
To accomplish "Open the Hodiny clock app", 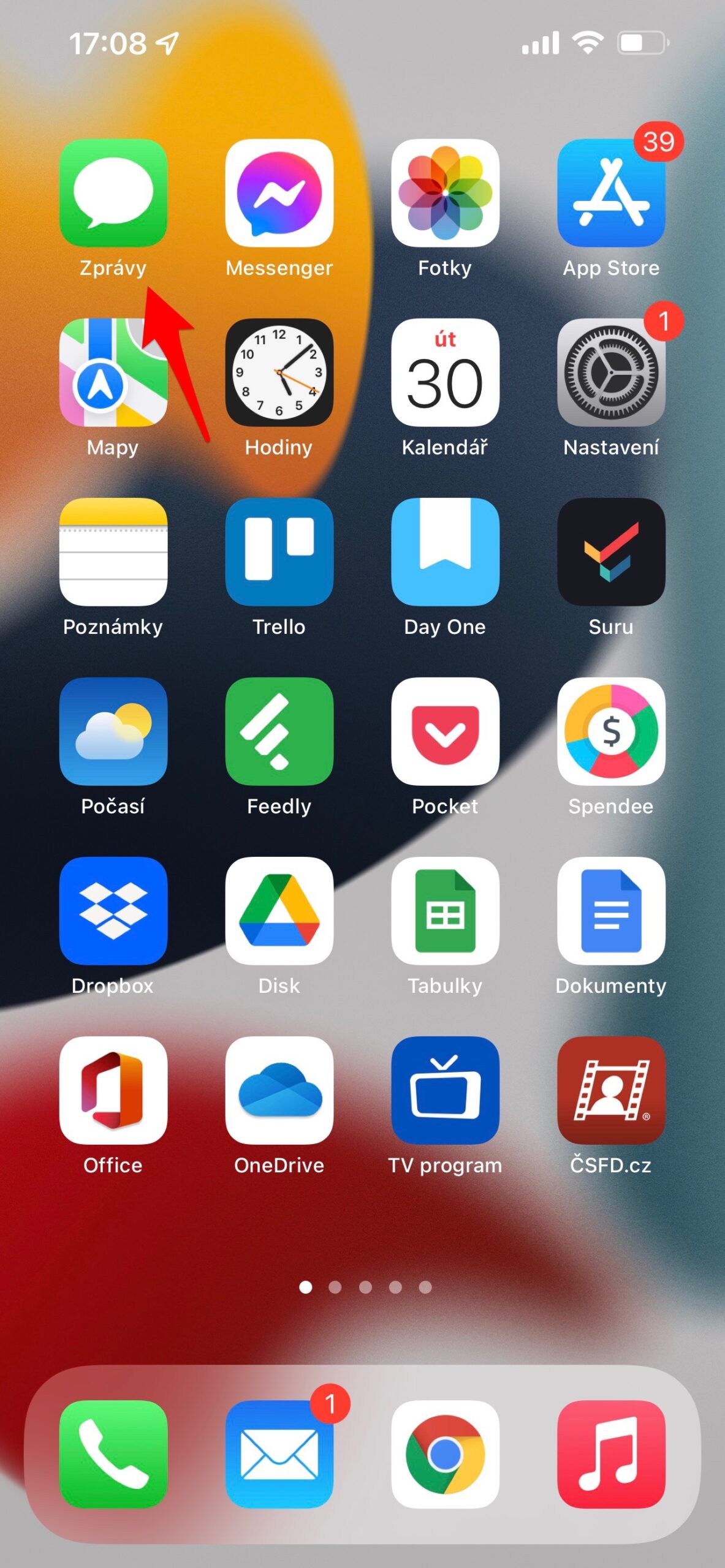I will pyautogui.click(x=279, y=372).
